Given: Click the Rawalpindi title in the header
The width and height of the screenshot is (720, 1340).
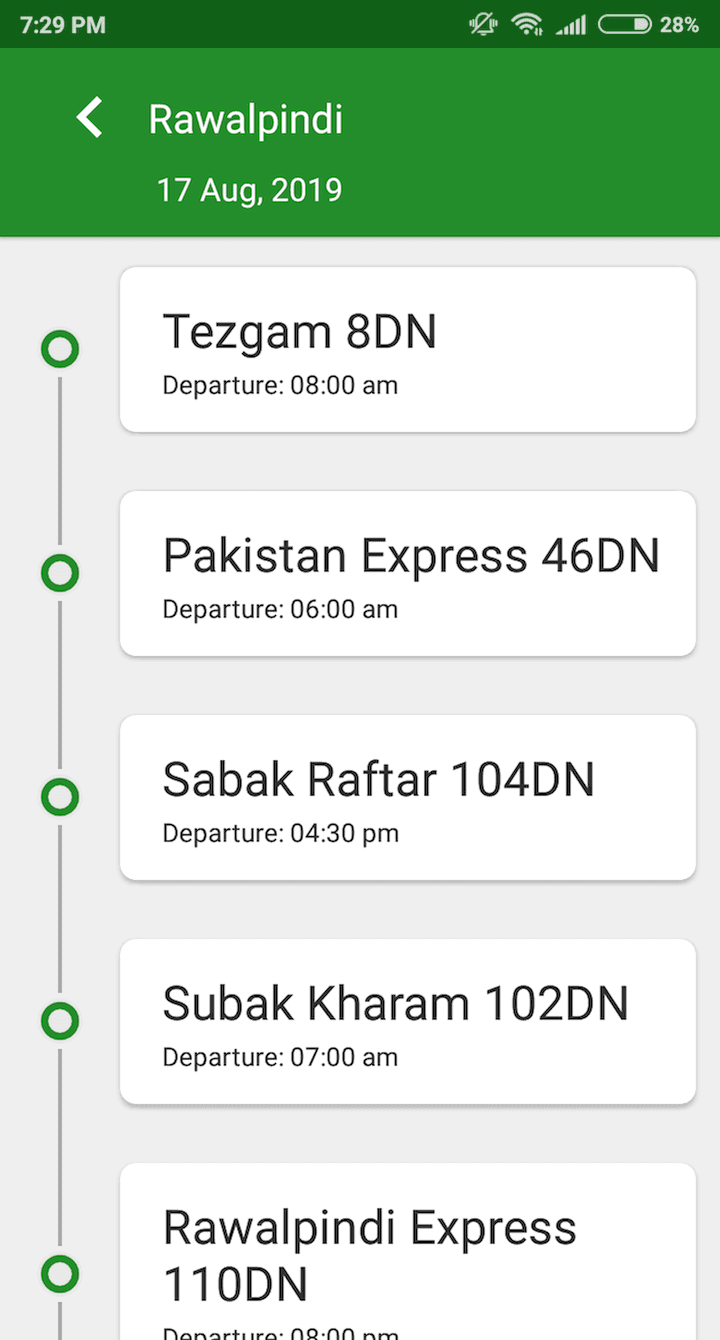Looking at the screenshot, I should pos(245,117).
